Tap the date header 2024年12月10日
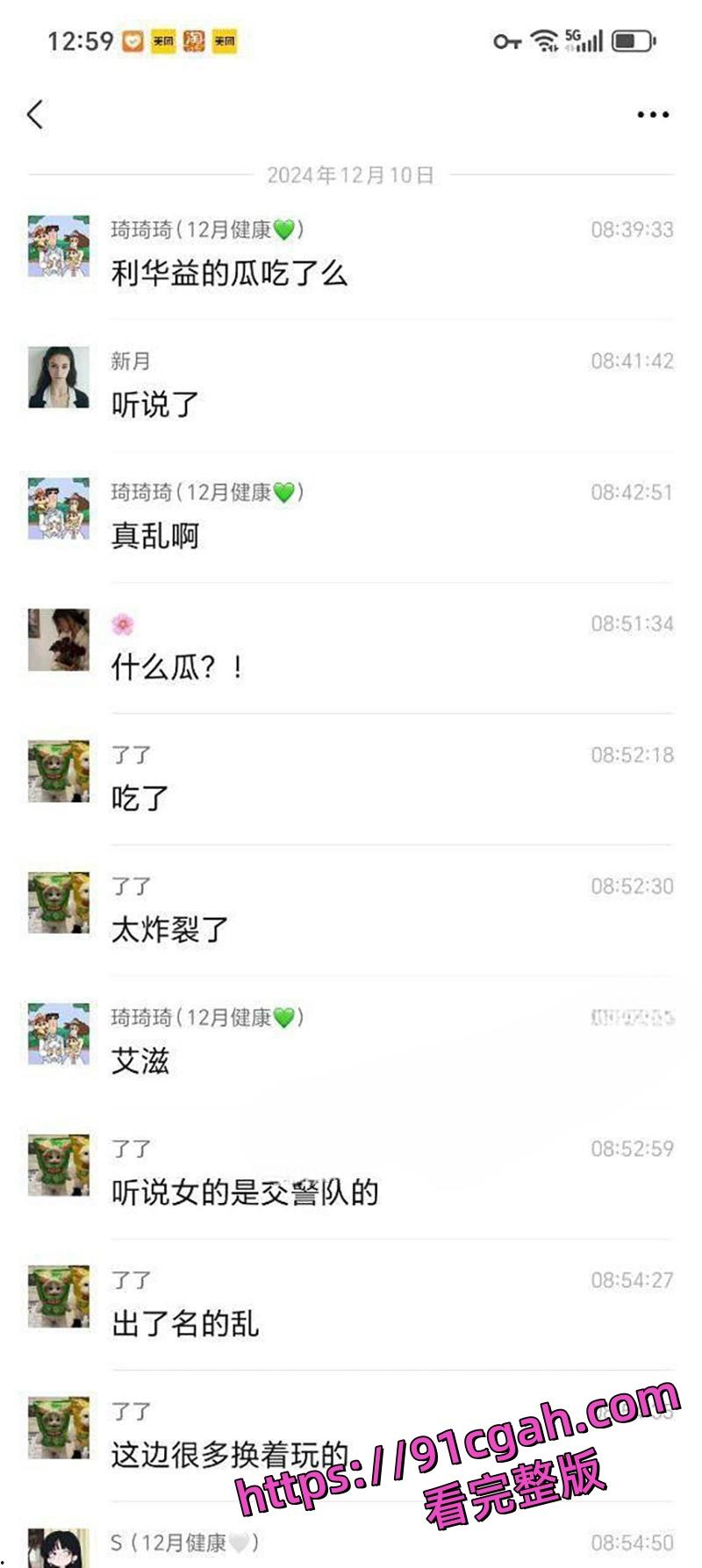This screenshot has height=1568, width=702. coord(351,175)
